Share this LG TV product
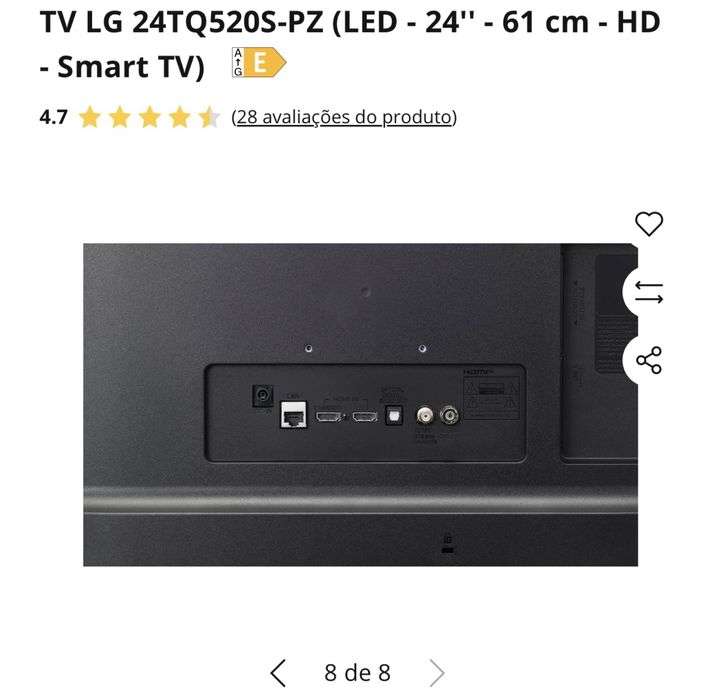The image size is (716, 700). click(649, 360)
